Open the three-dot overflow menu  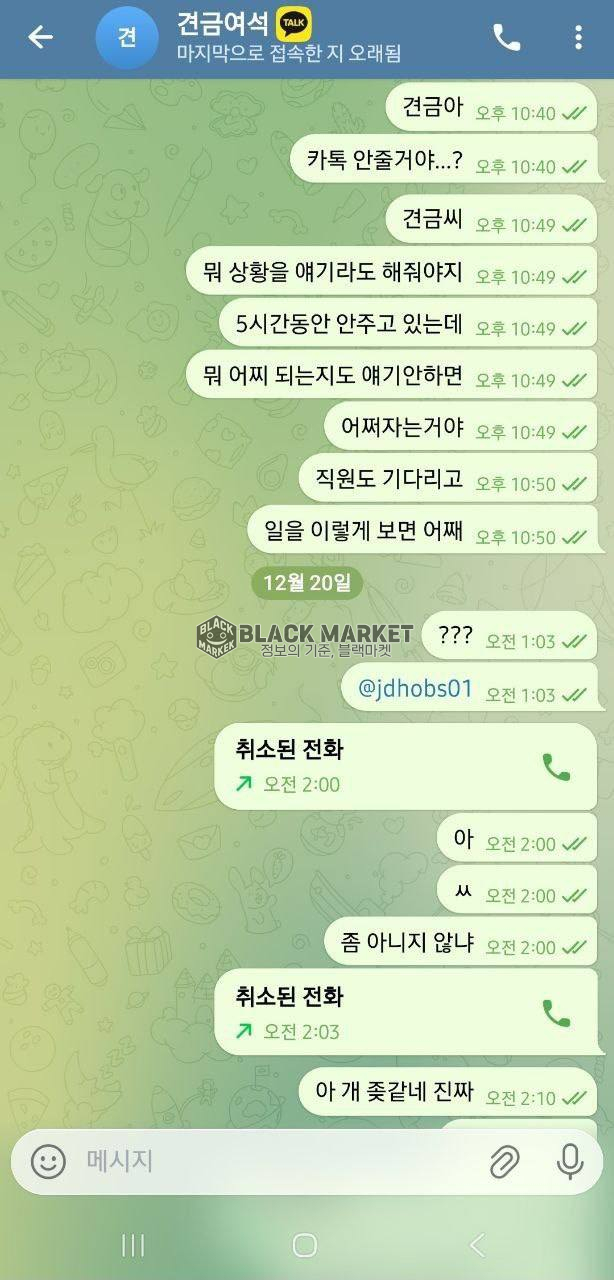coord(578,38)
